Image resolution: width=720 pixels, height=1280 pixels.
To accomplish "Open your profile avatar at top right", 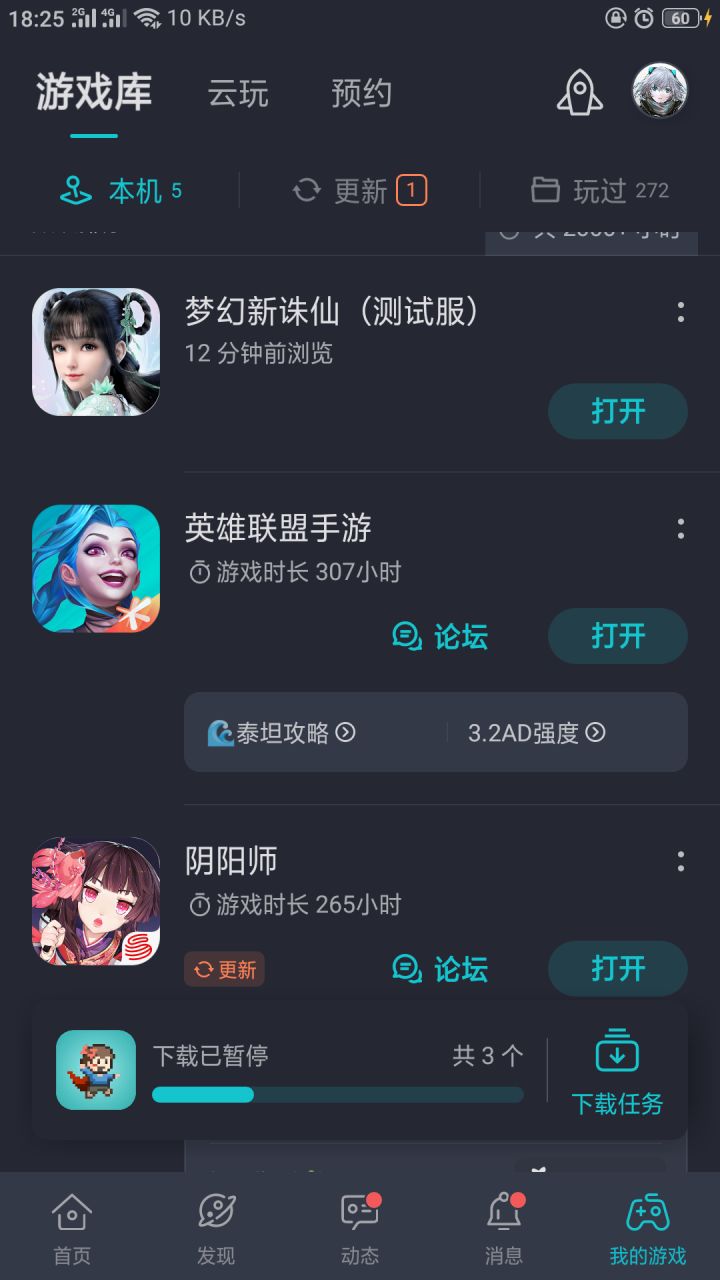I will [x=659, y=90].
